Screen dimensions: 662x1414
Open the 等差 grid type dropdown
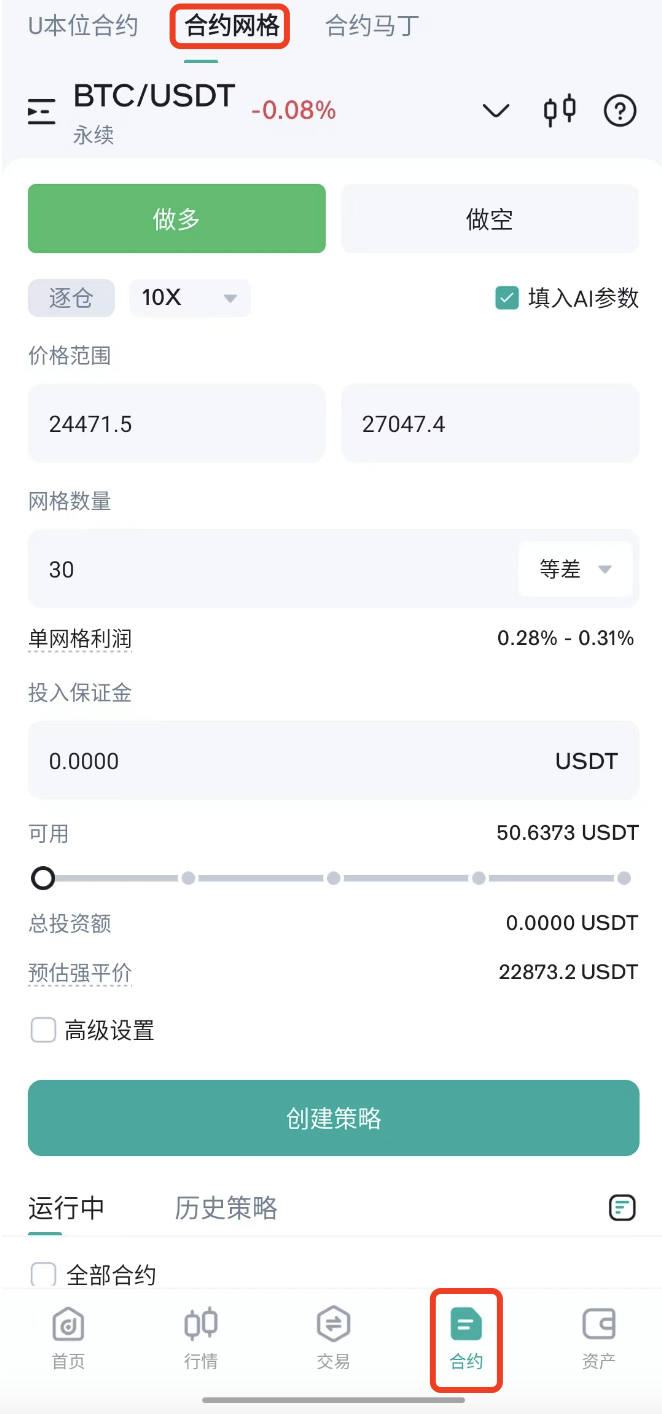(x=575, y=569)
